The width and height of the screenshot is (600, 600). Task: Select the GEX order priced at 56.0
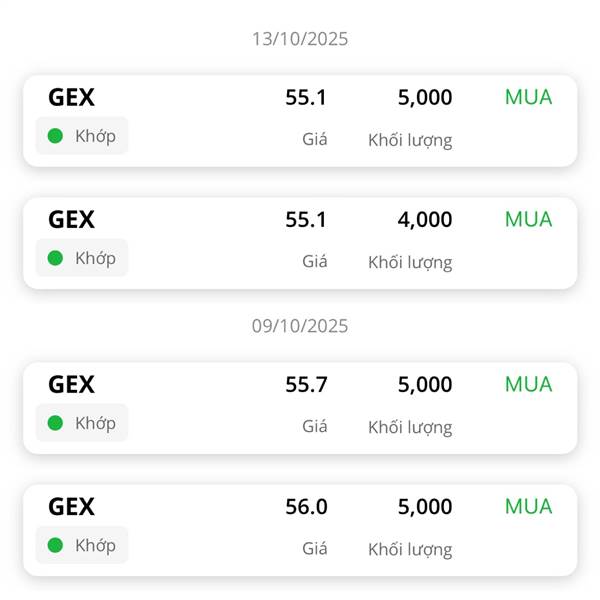click(x=300, y=530)
